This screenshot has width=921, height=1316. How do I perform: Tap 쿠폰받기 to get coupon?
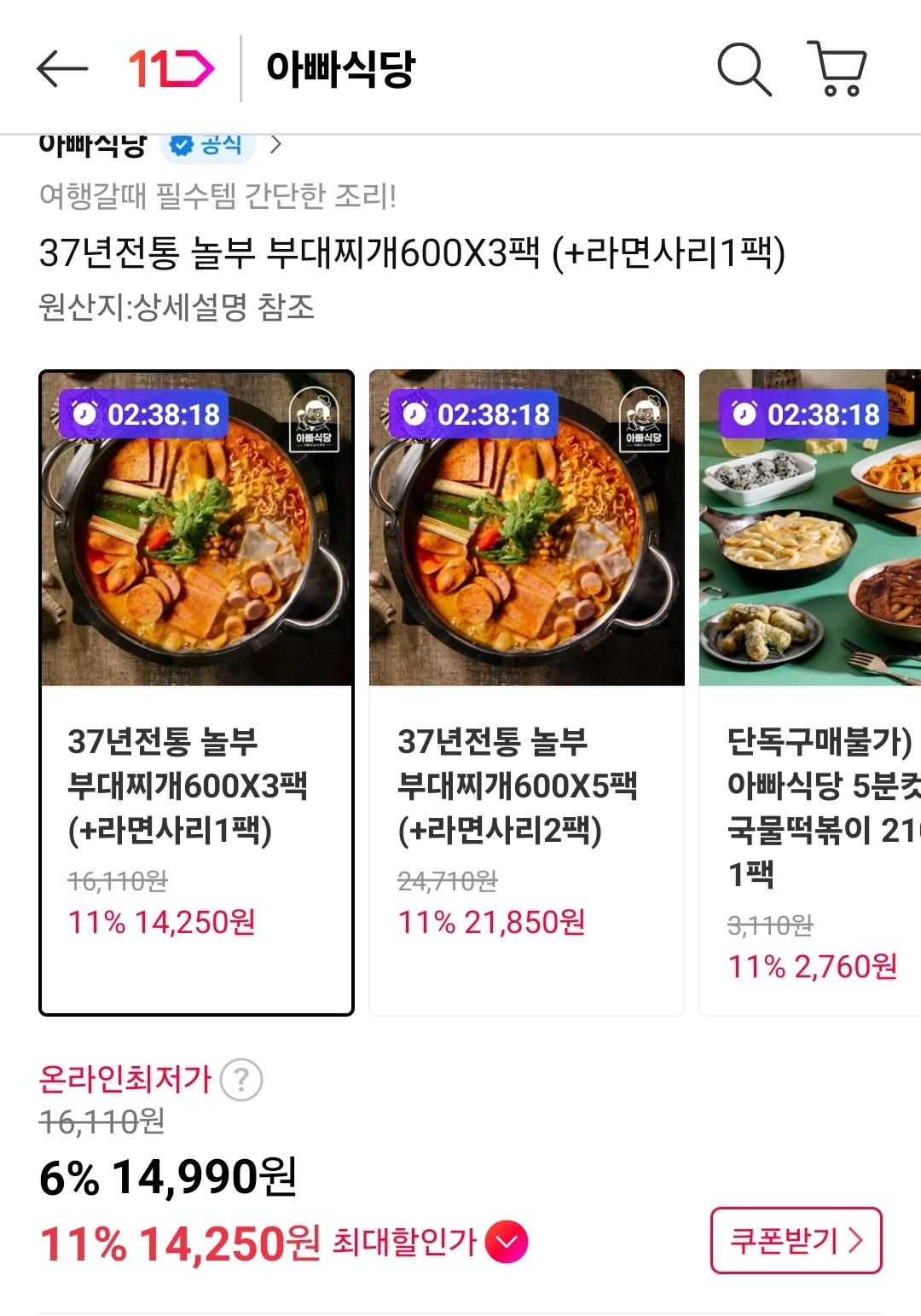click(796, 1240)
